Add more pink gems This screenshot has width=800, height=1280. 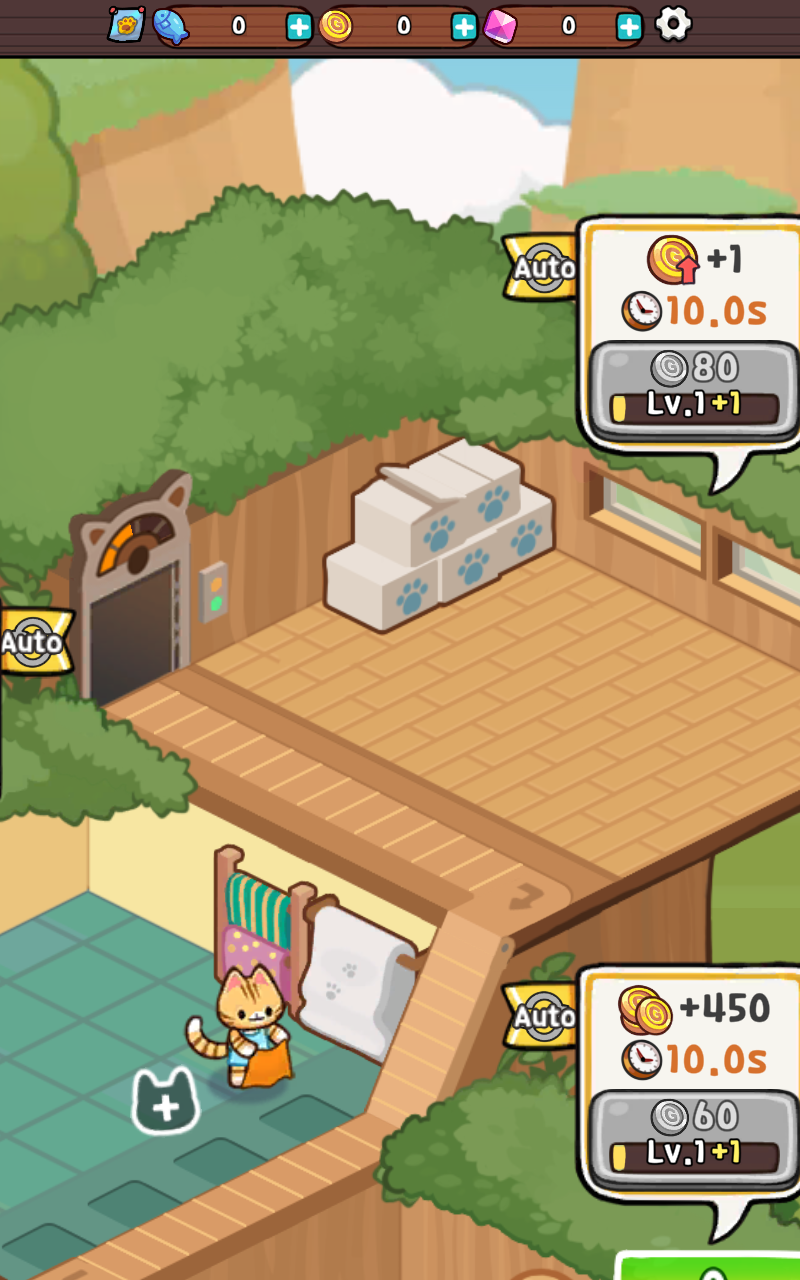coord(629,27)
